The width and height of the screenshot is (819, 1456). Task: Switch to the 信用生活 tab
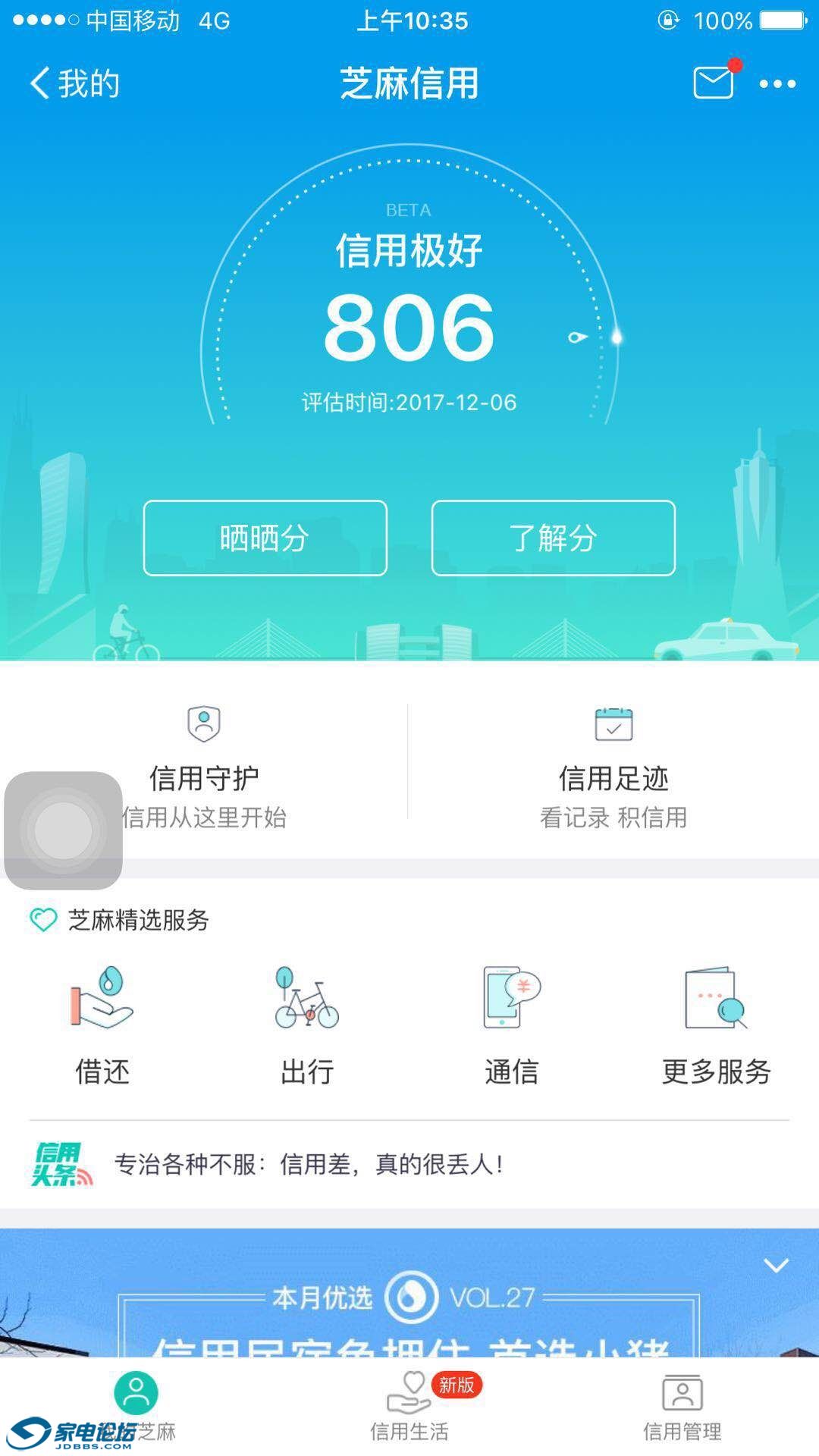409,1407
